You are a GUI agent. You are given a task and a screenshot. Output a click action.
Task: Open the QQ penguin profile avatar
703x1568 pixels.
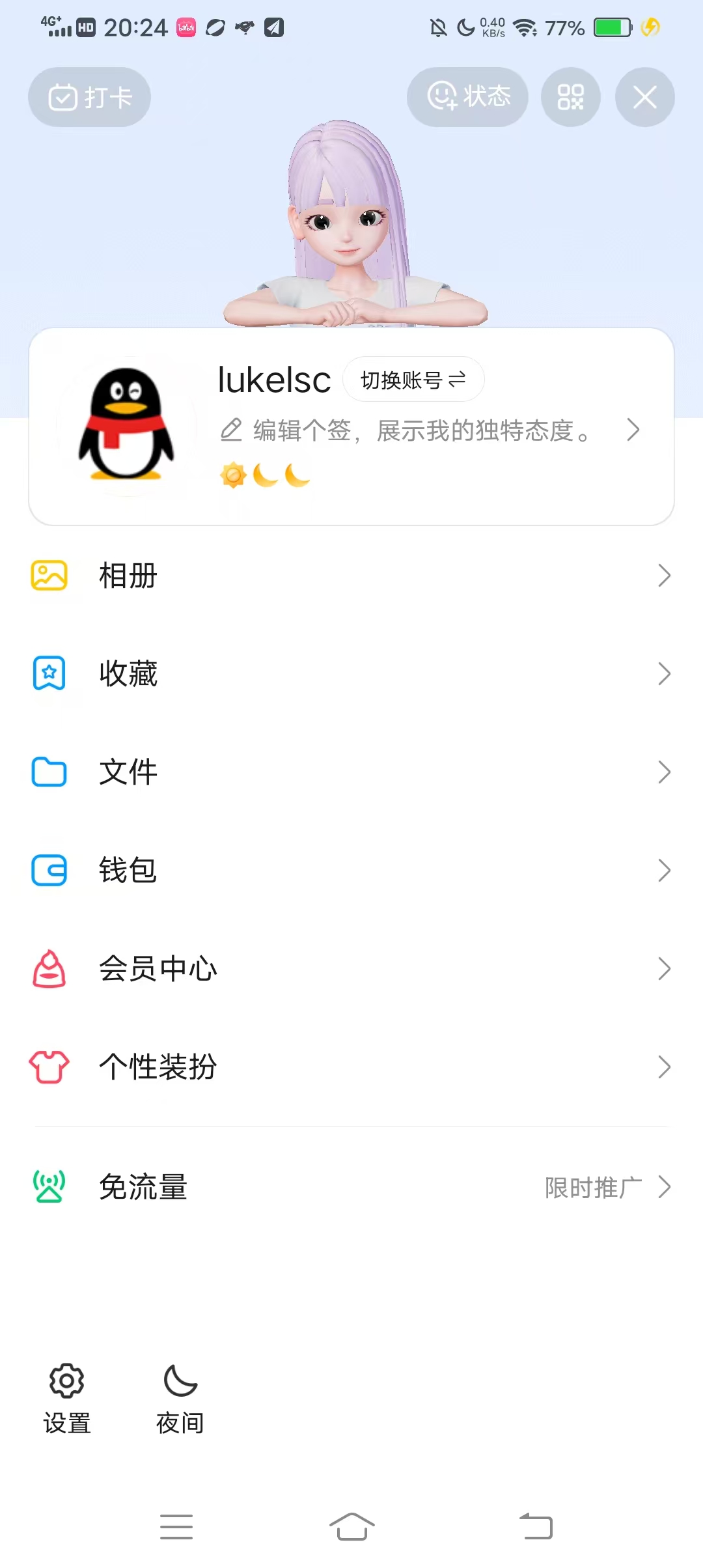(x=126, y=426)
